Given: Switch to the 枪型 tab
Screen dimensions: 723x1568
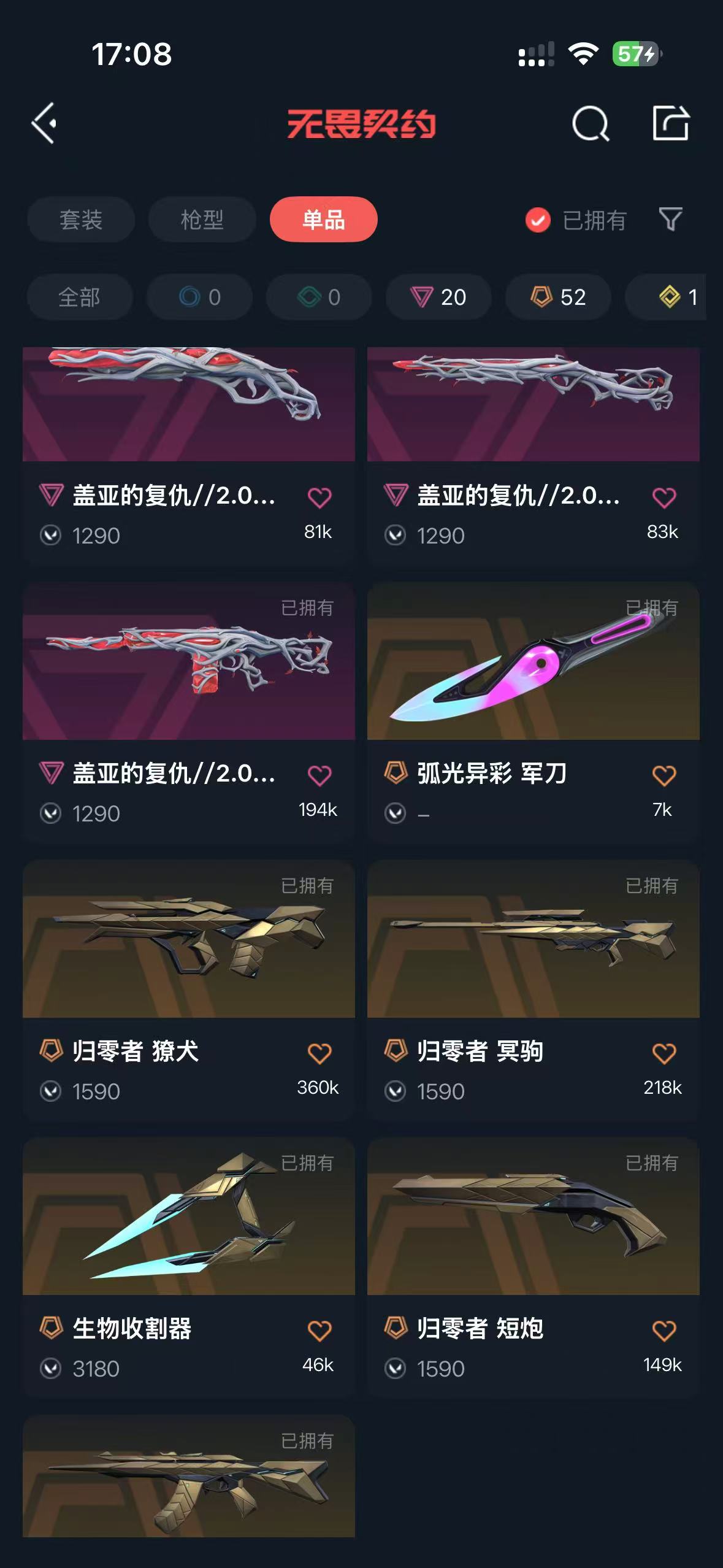Looking at the screenshot, I should click(202, 220).
